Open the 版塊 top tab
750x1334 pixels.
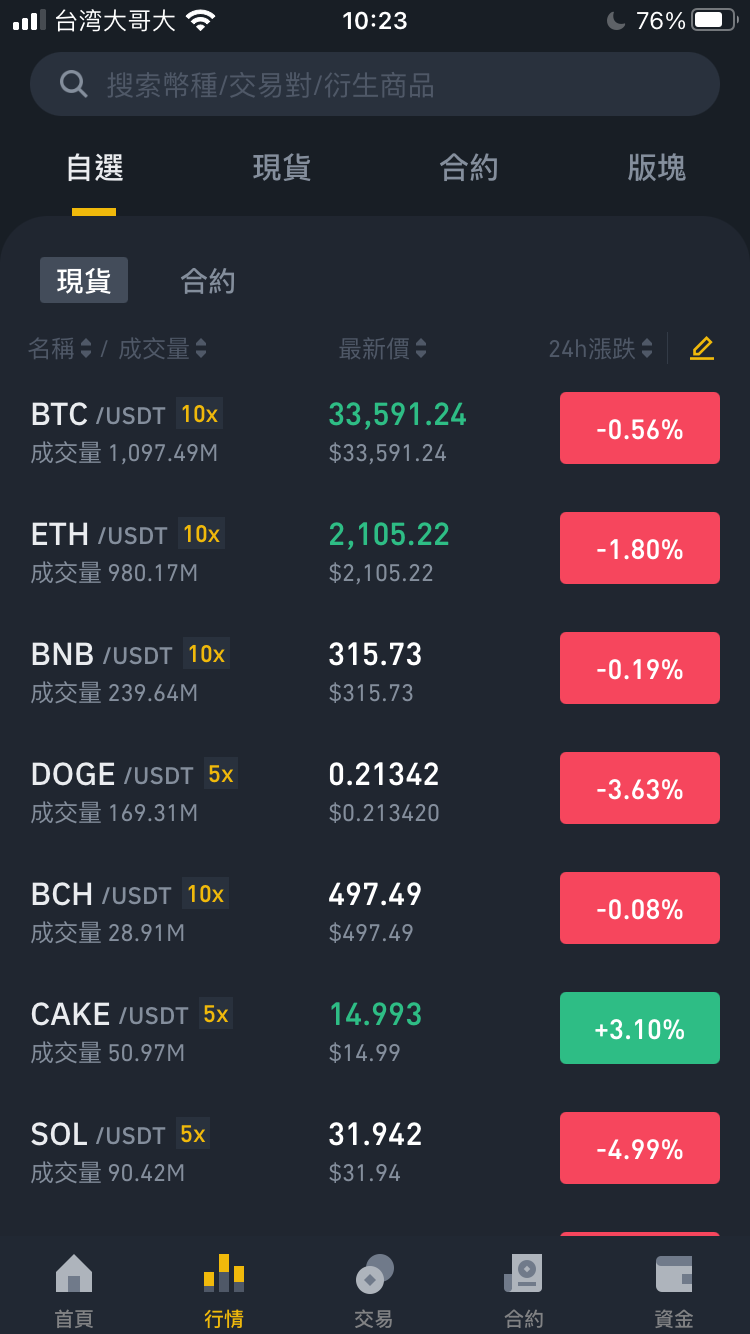tap(657, 167)
